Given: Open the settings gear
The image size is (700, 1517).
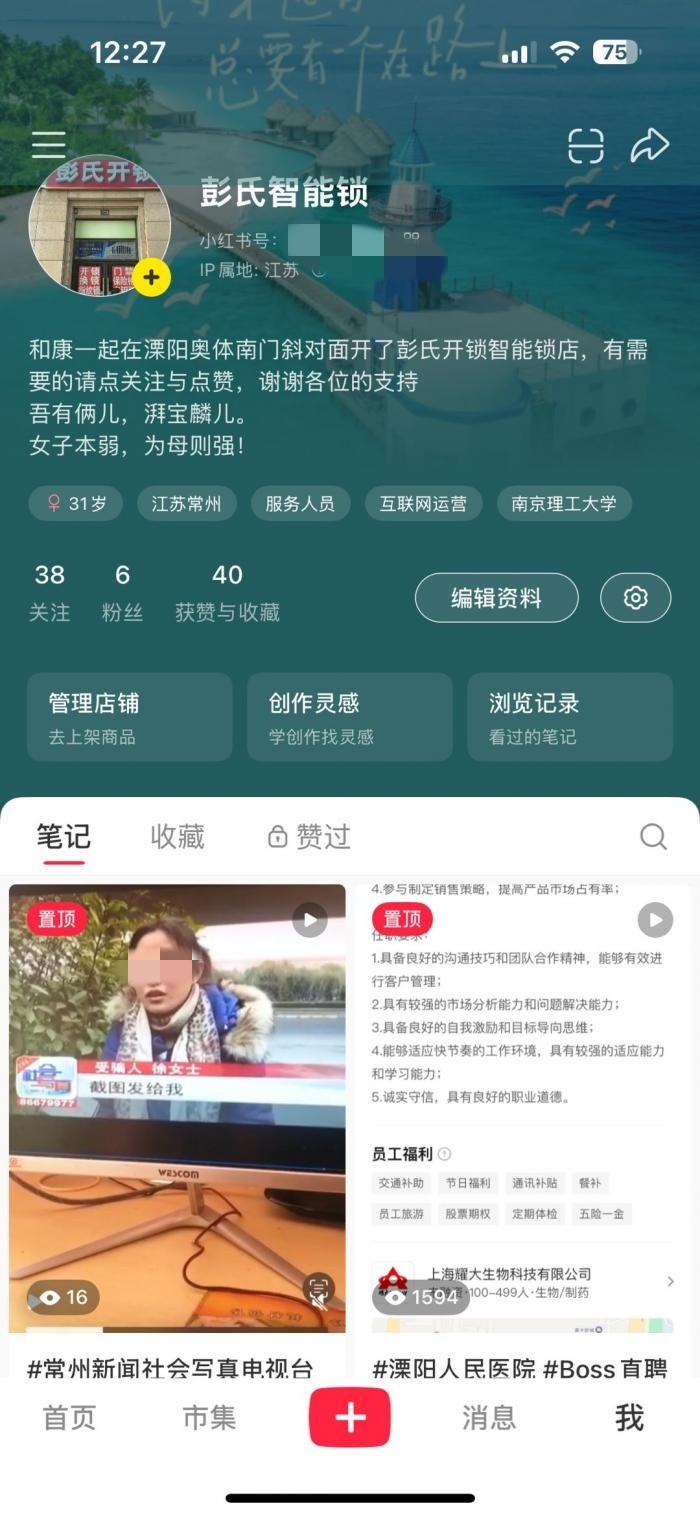Looking at the screenshot, I should [635, 598].
